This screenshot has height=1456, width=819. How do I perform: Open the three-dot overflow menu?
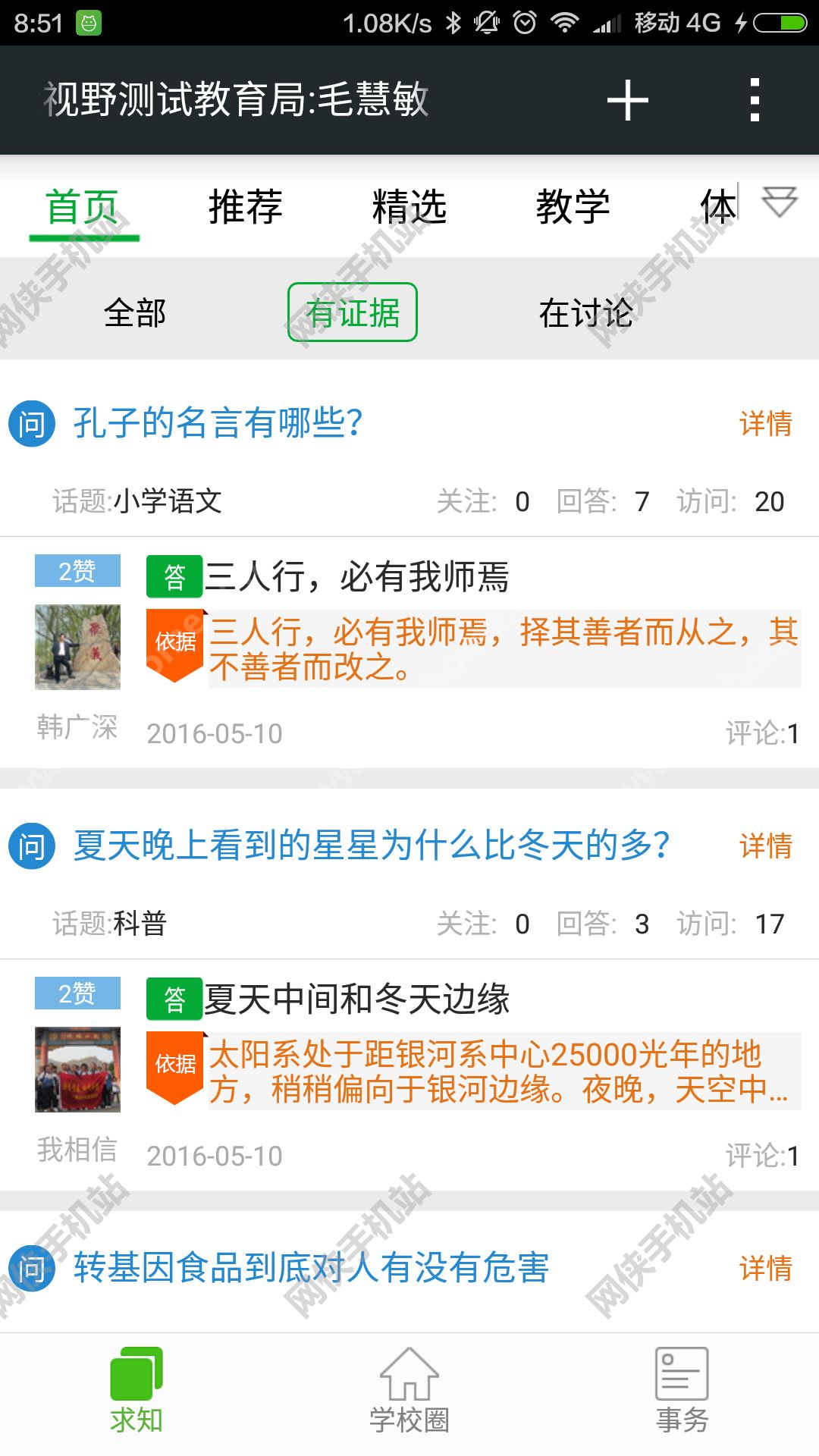click(x=754, y=100)
